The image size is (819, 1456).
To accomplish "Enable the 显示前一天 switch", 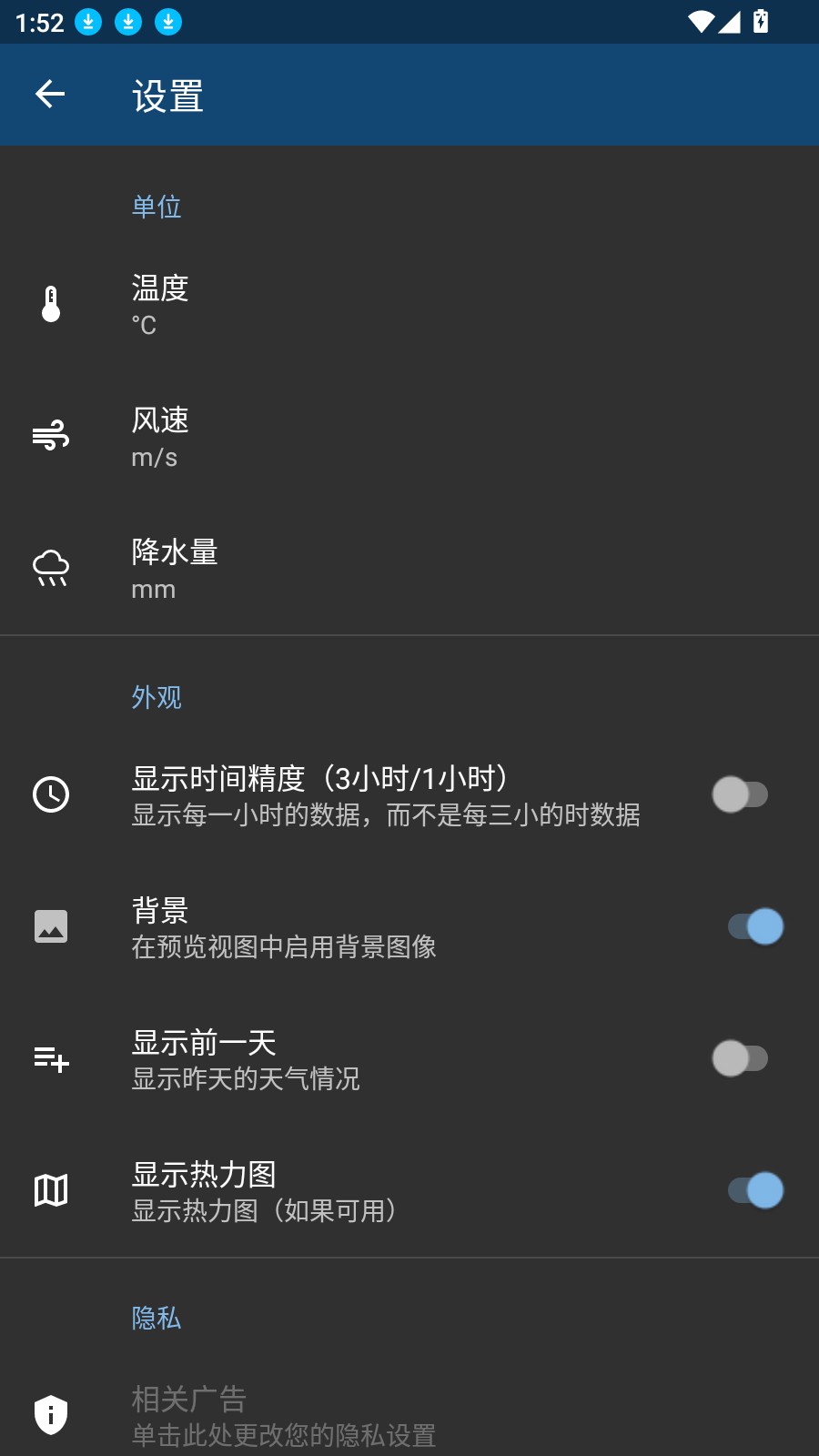I will click(x=740, y=1058).
